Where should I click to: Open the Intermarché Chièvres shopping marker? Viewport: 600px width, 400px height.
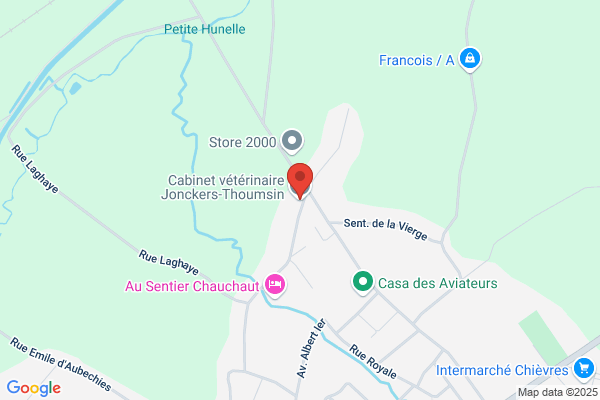(x=584, y=369)
